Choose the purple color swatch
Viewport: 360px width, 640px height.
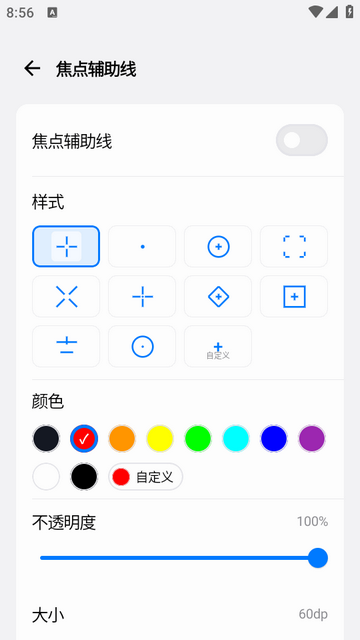[x=312, y=439]
